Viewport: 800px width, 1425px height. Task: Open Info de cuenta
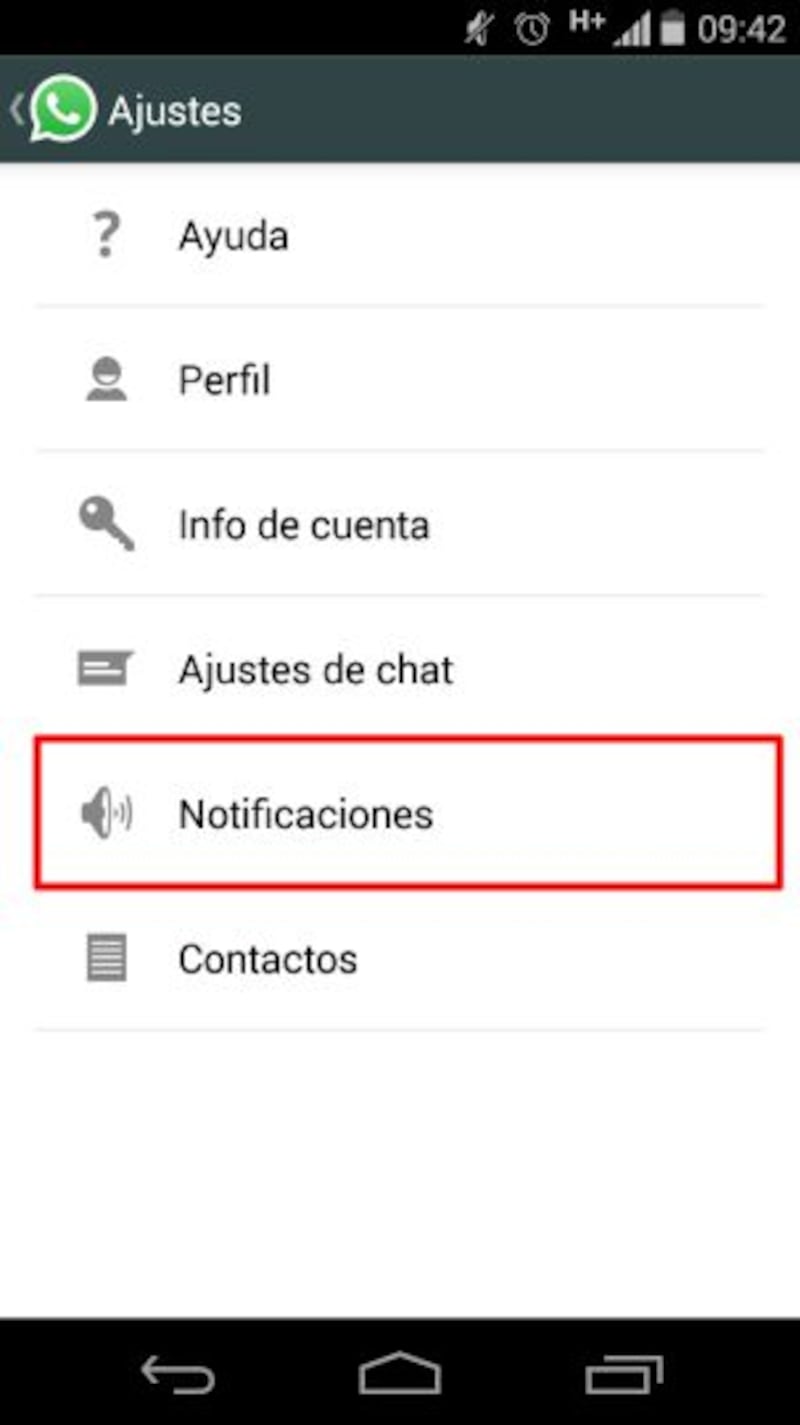400,524
